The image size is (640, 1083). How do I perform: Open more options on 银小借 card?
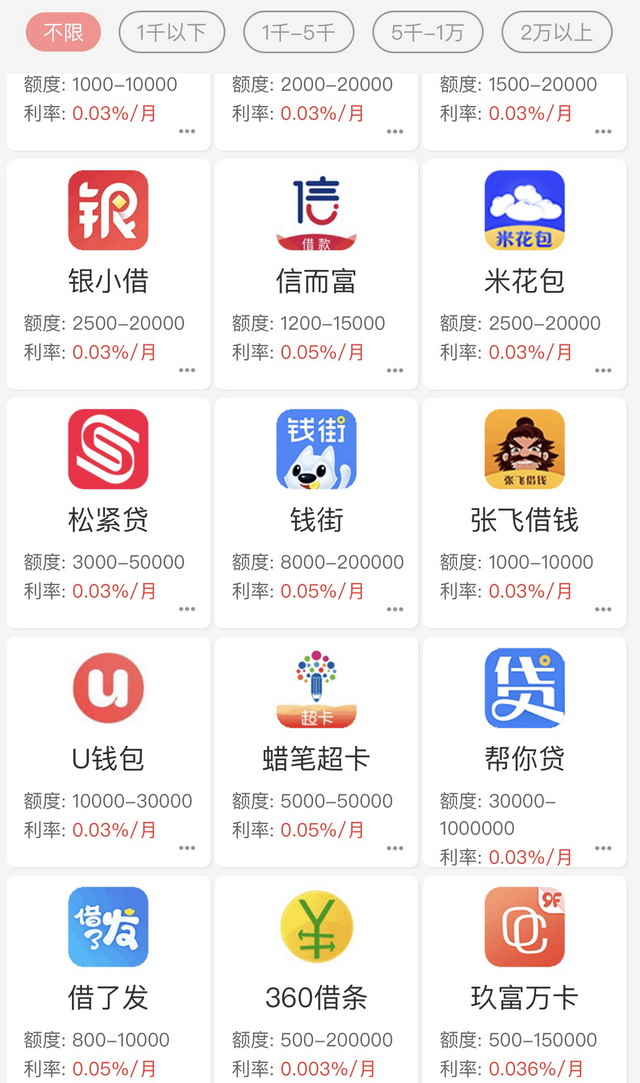[x=187, y=370]
